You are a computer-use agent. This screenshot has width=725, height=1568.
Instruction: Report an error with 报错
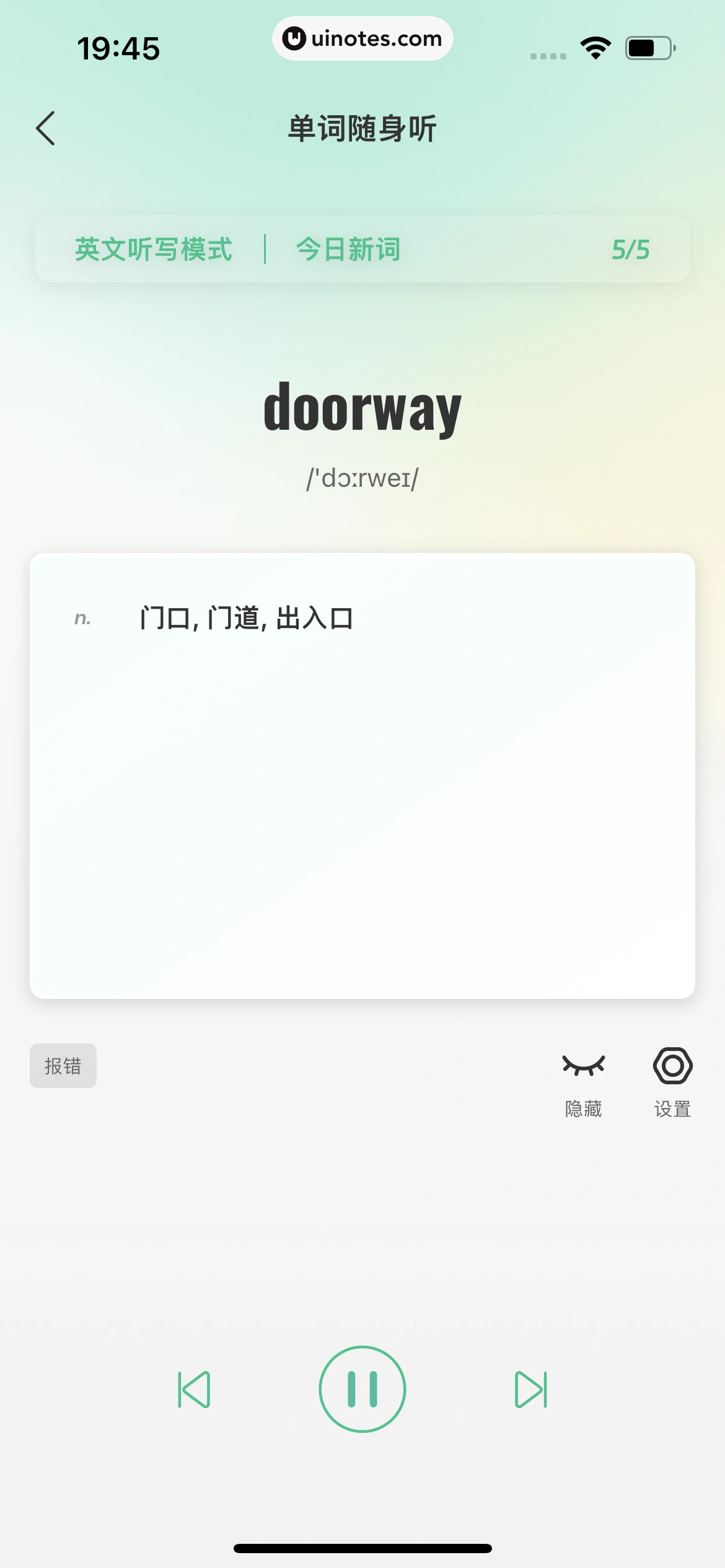point(63,1065)
